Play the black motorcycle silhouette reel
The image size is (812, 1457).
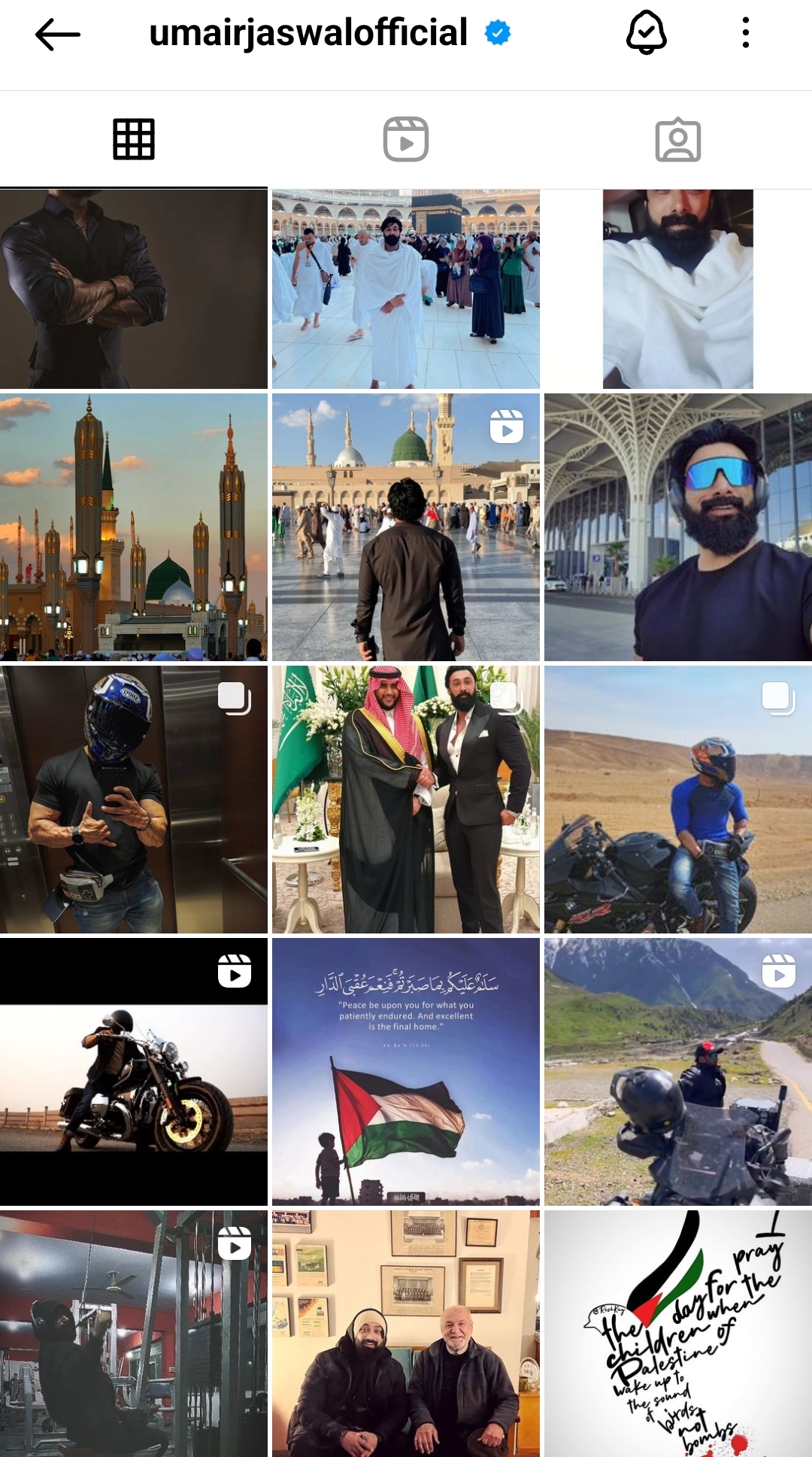(x=134, y=1072)
